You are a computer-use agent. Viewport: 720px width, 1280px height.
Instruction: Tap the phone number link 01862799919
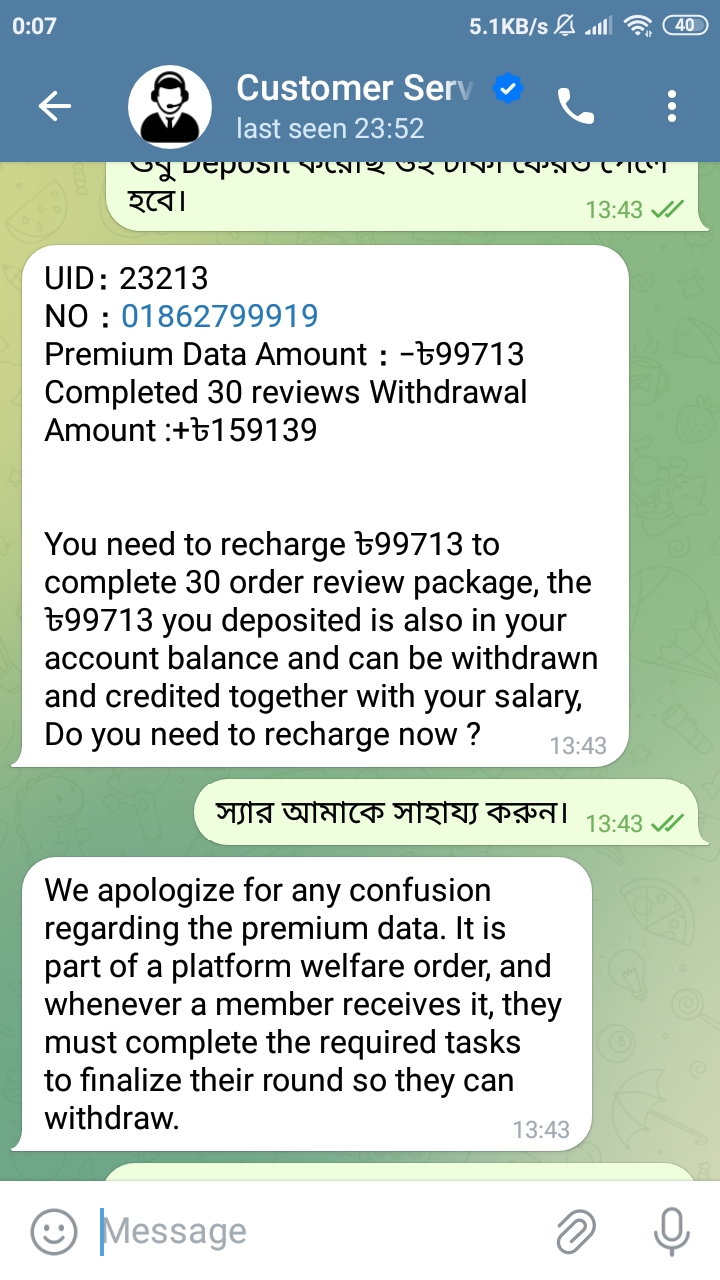pos(220,317)
